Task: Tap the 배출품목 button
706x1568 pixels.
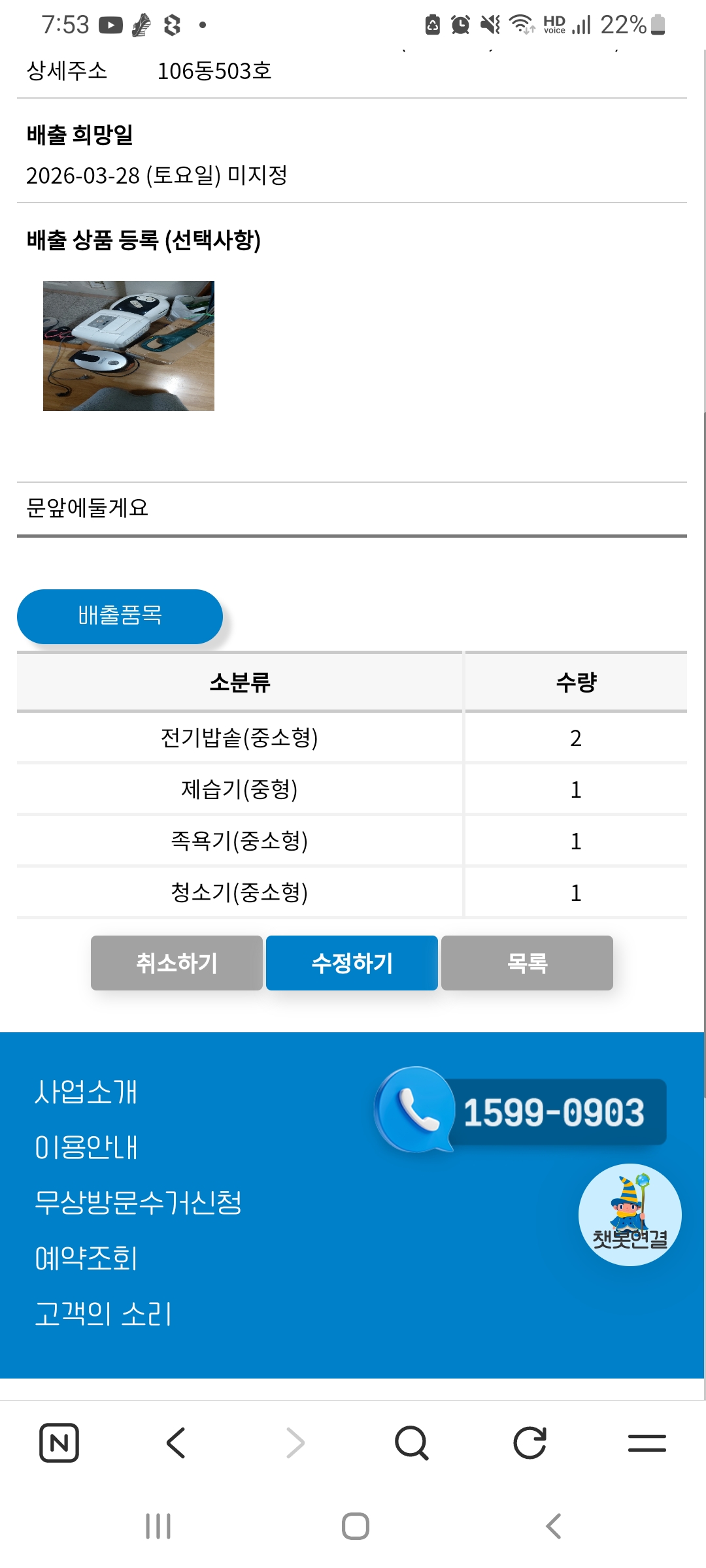Action: 120,616
